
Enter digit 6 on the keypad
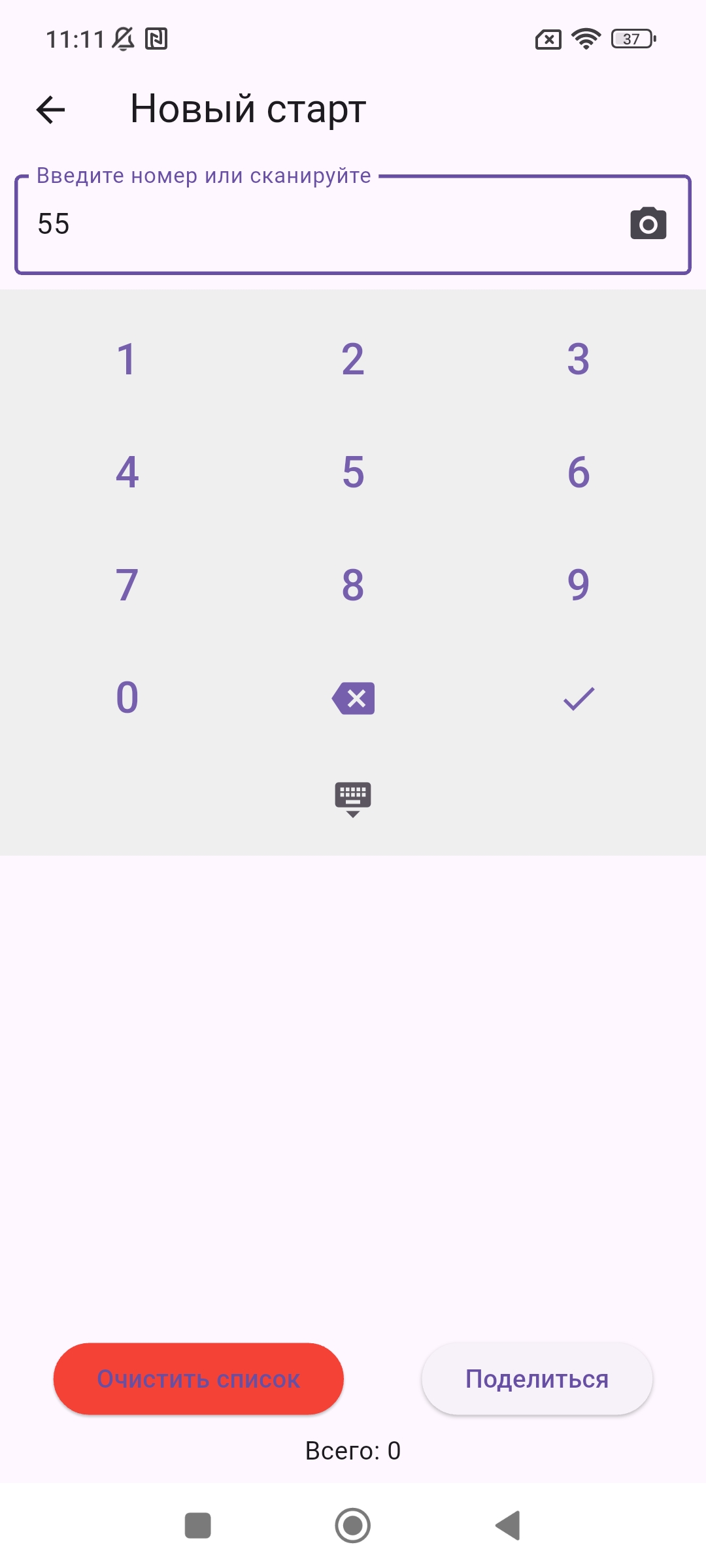579,472
